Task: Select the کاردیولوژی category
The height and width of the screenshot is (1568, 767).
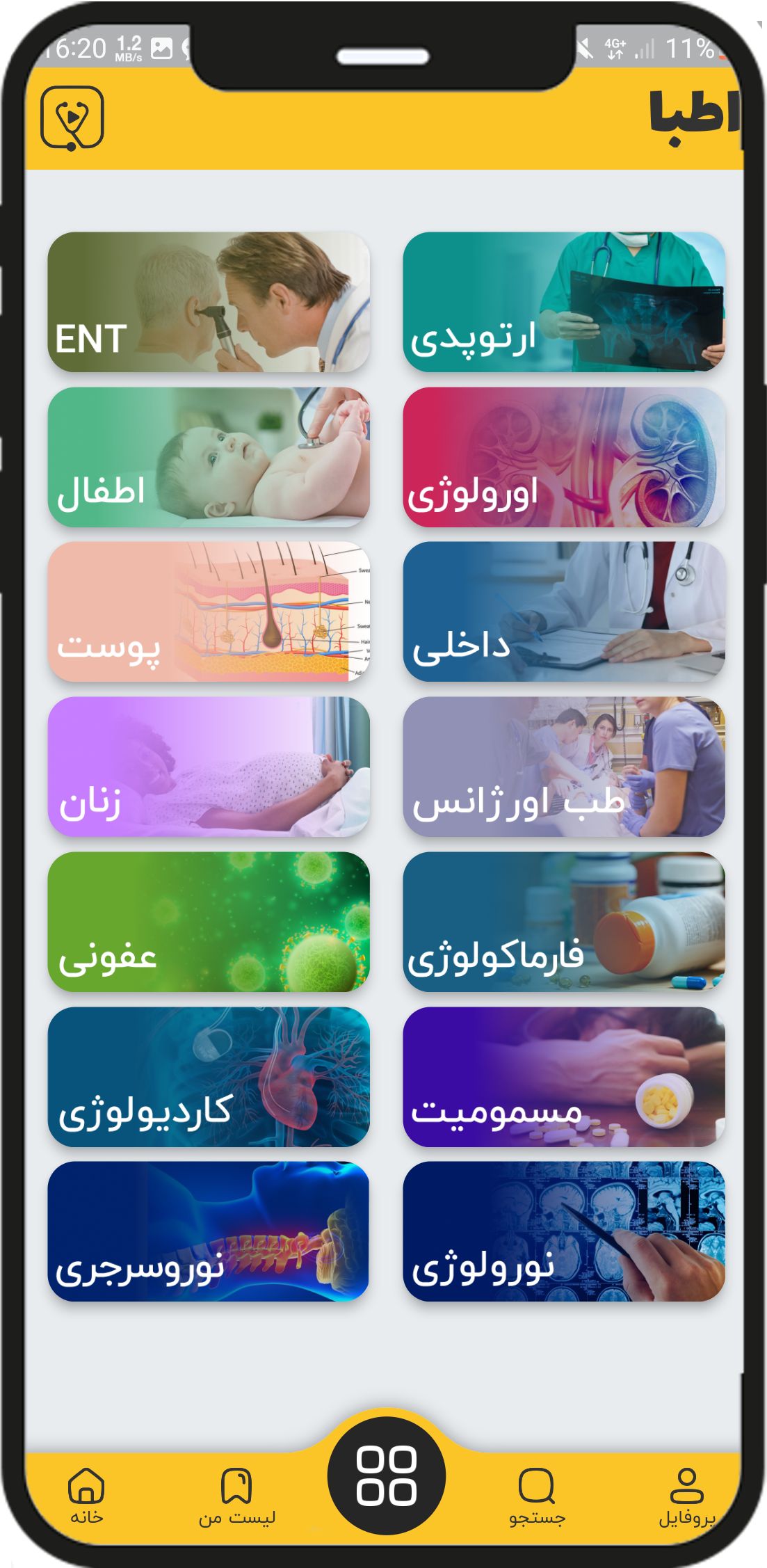Action: click(209, 1077)
